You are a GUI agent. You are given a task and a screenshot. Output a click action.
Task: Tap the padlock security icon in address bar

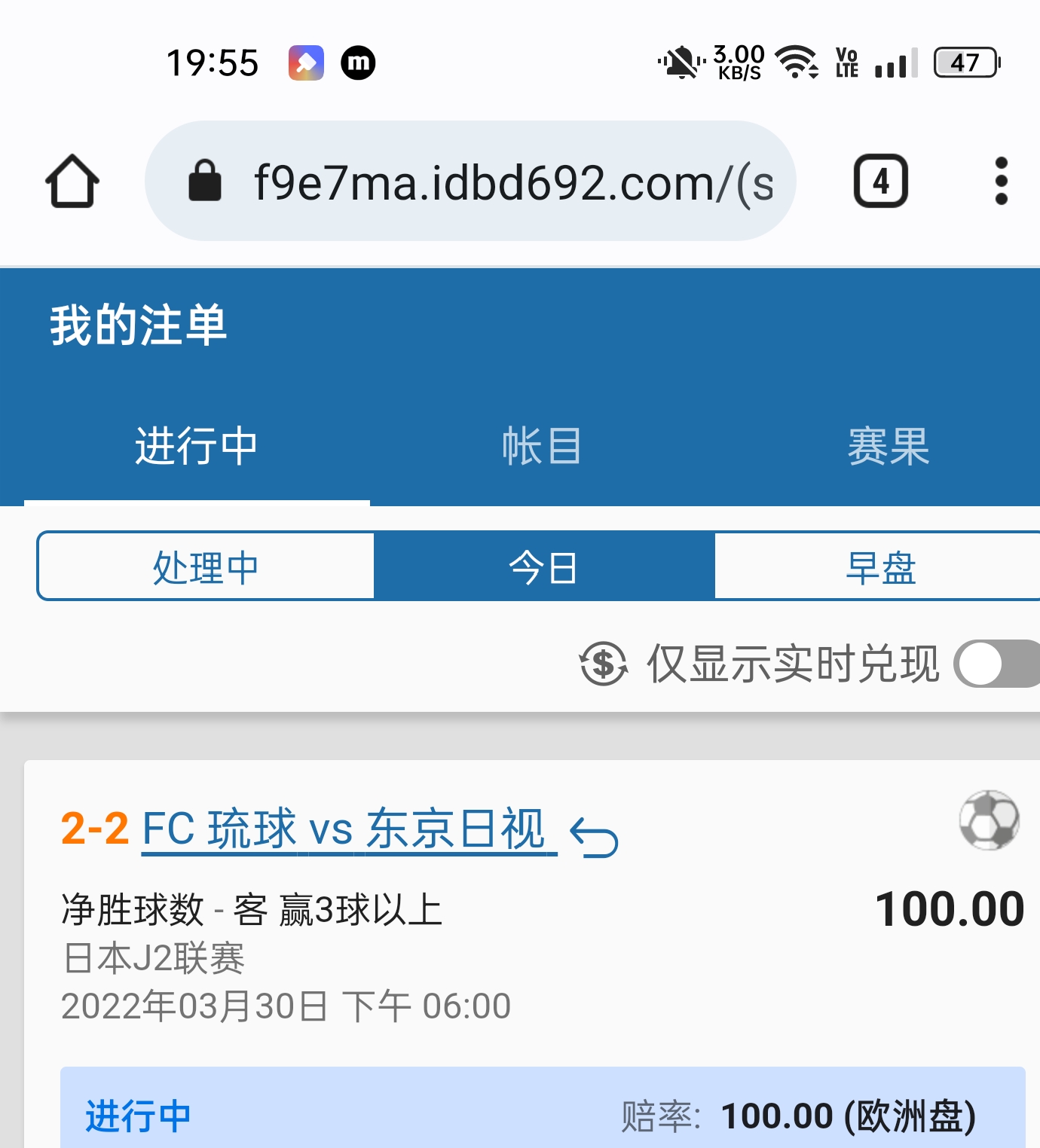205,181
